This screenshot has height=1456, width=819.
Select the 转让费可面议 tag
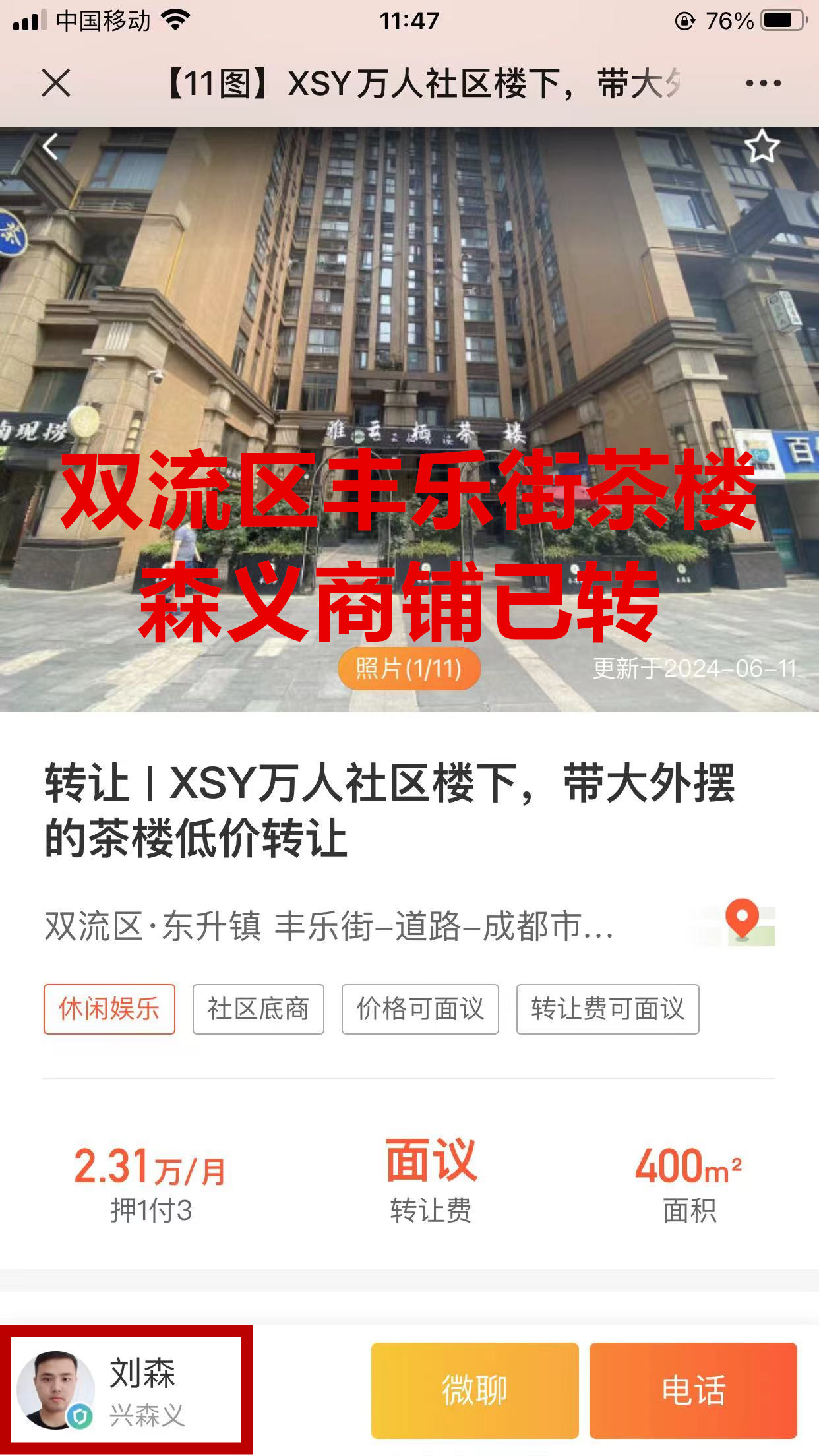[607, 1009]
